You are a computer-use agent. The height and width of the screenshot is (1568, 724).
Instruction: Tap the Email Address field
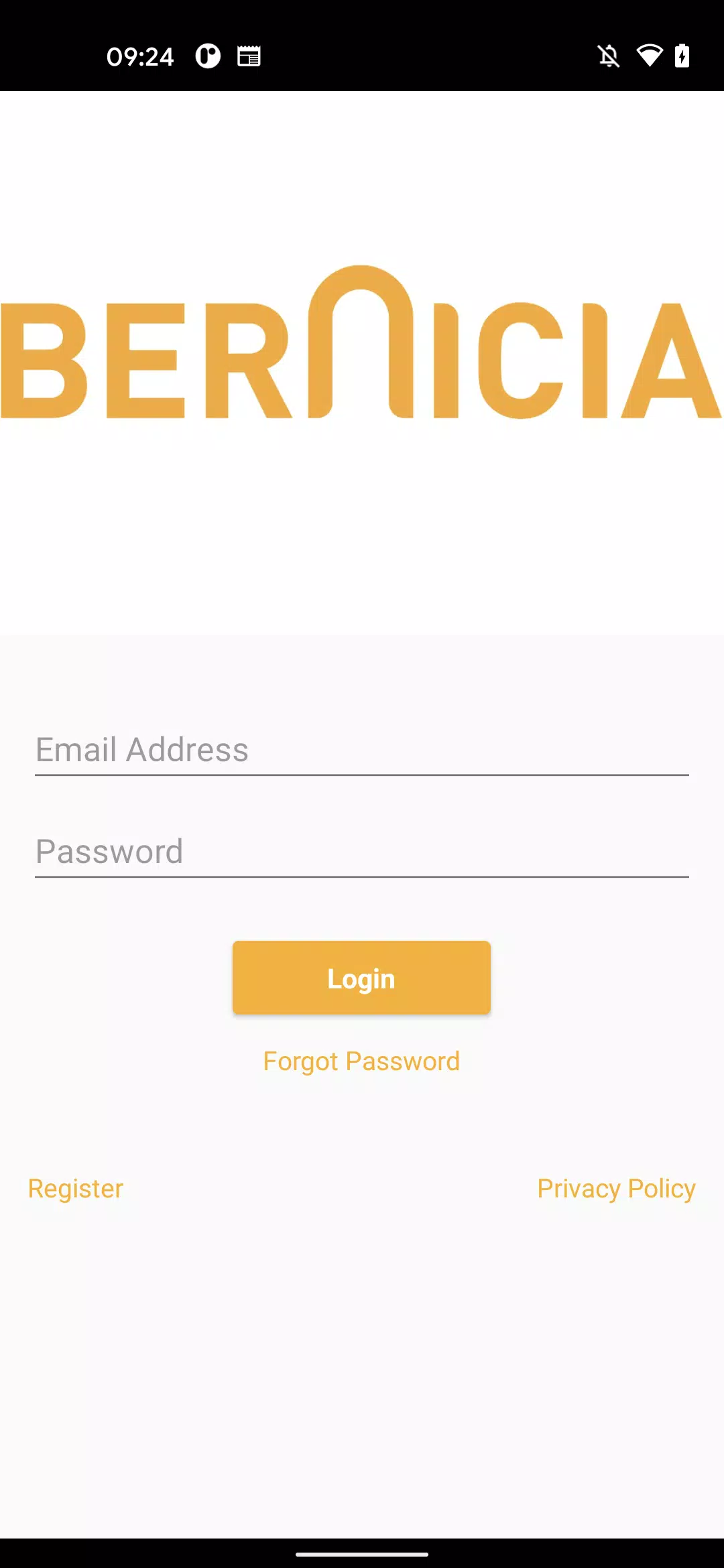click(x=362, y=750)
